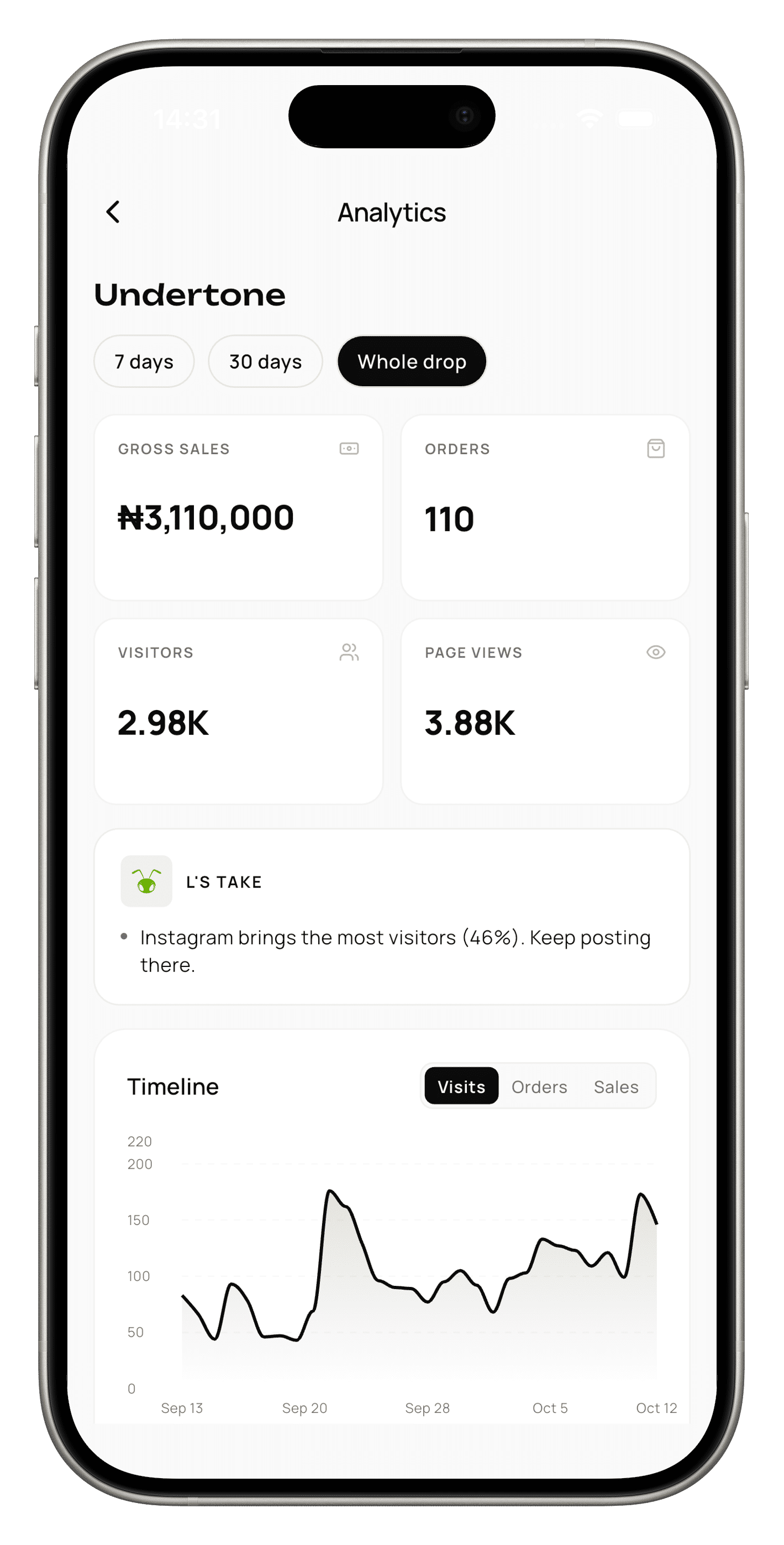Viewport: 784px width, 1545px height.
Task: Choose the Whole drop range chip
Action: [412, 361]
